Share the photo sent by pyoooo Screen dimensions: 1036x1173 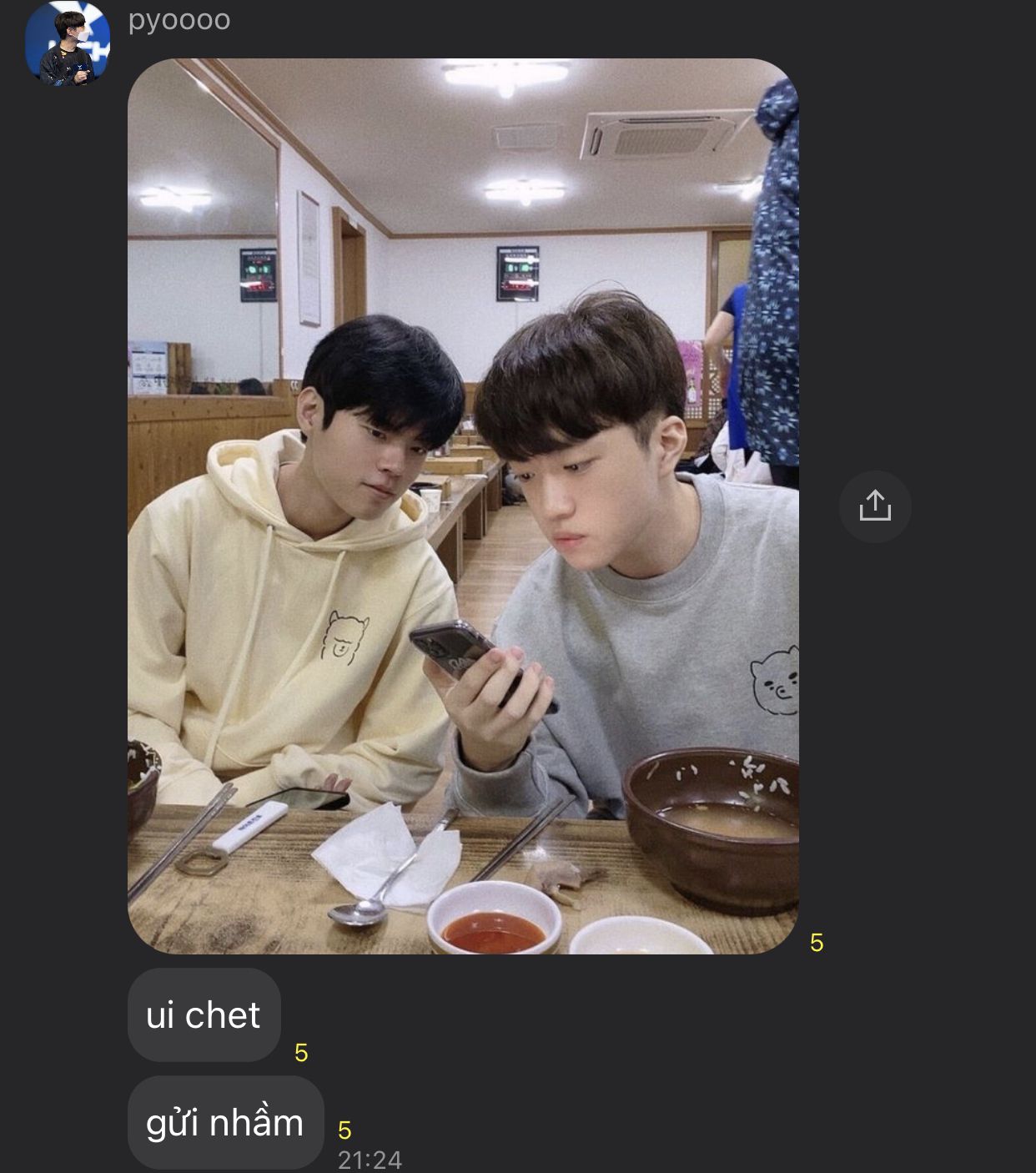874,506
